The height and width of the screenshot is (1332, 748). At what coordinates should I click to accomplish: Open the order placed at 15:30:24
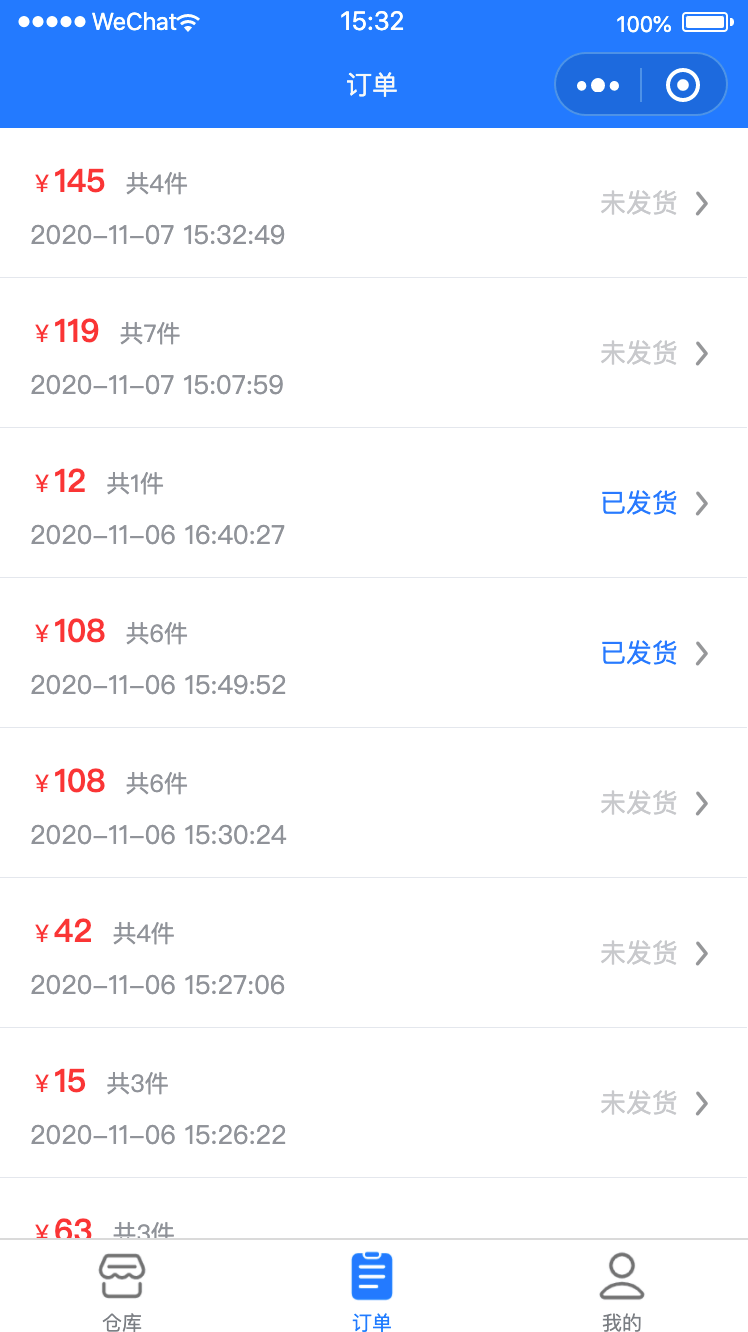click(x=374, y=803)
